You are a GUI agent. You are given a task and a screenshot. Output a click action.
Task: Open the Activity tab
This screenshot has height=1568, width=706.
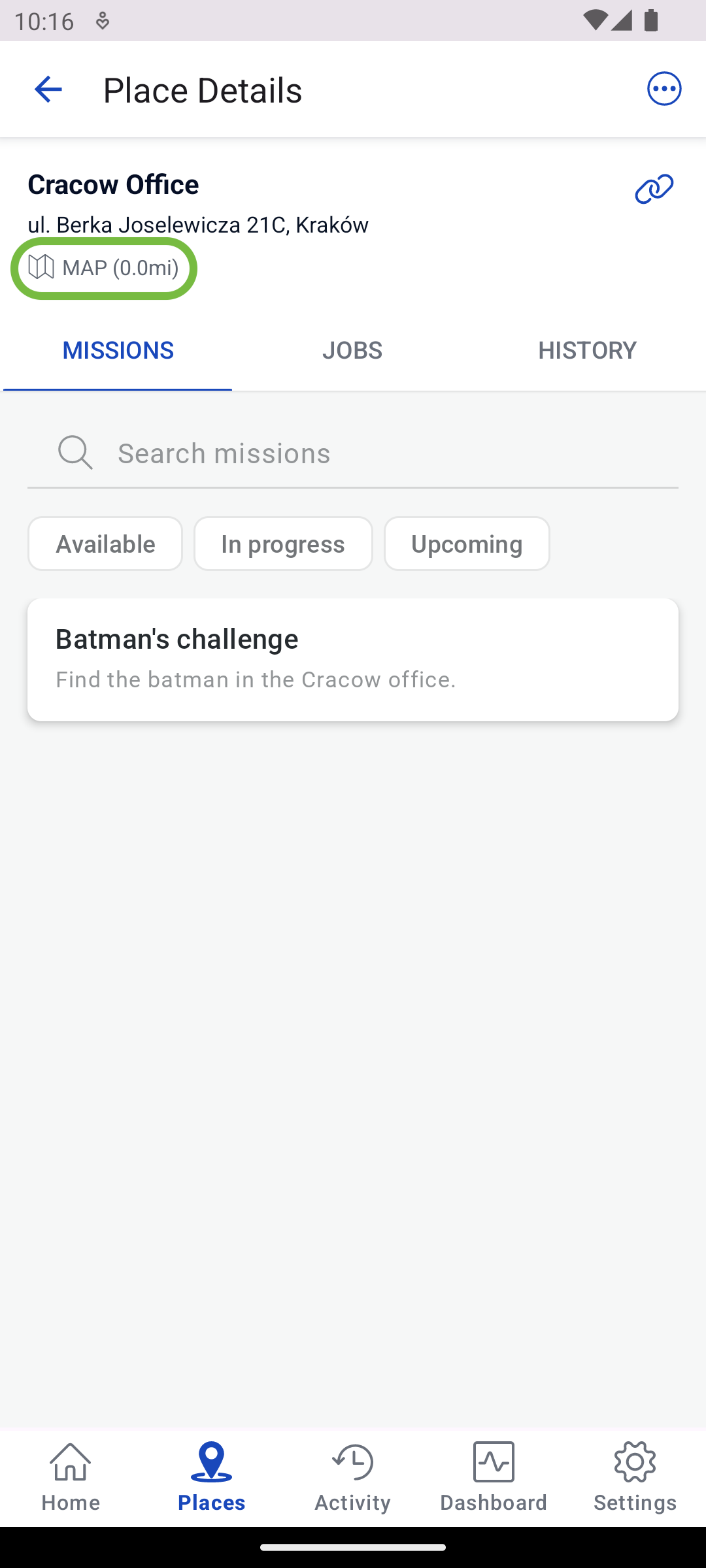(x=352, y=1477)
